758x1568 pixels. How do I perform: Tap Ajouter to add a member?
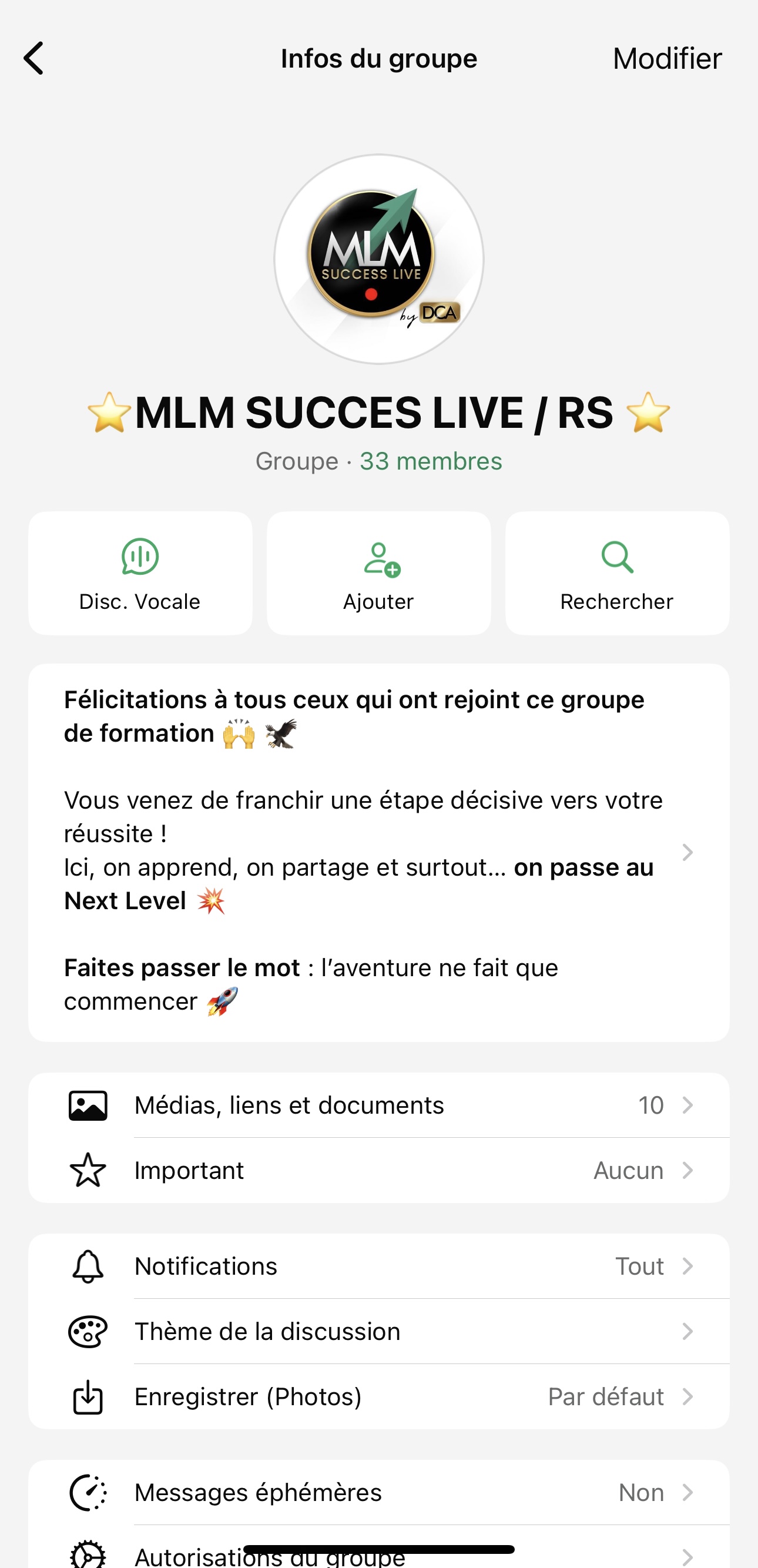pos(378,574)
